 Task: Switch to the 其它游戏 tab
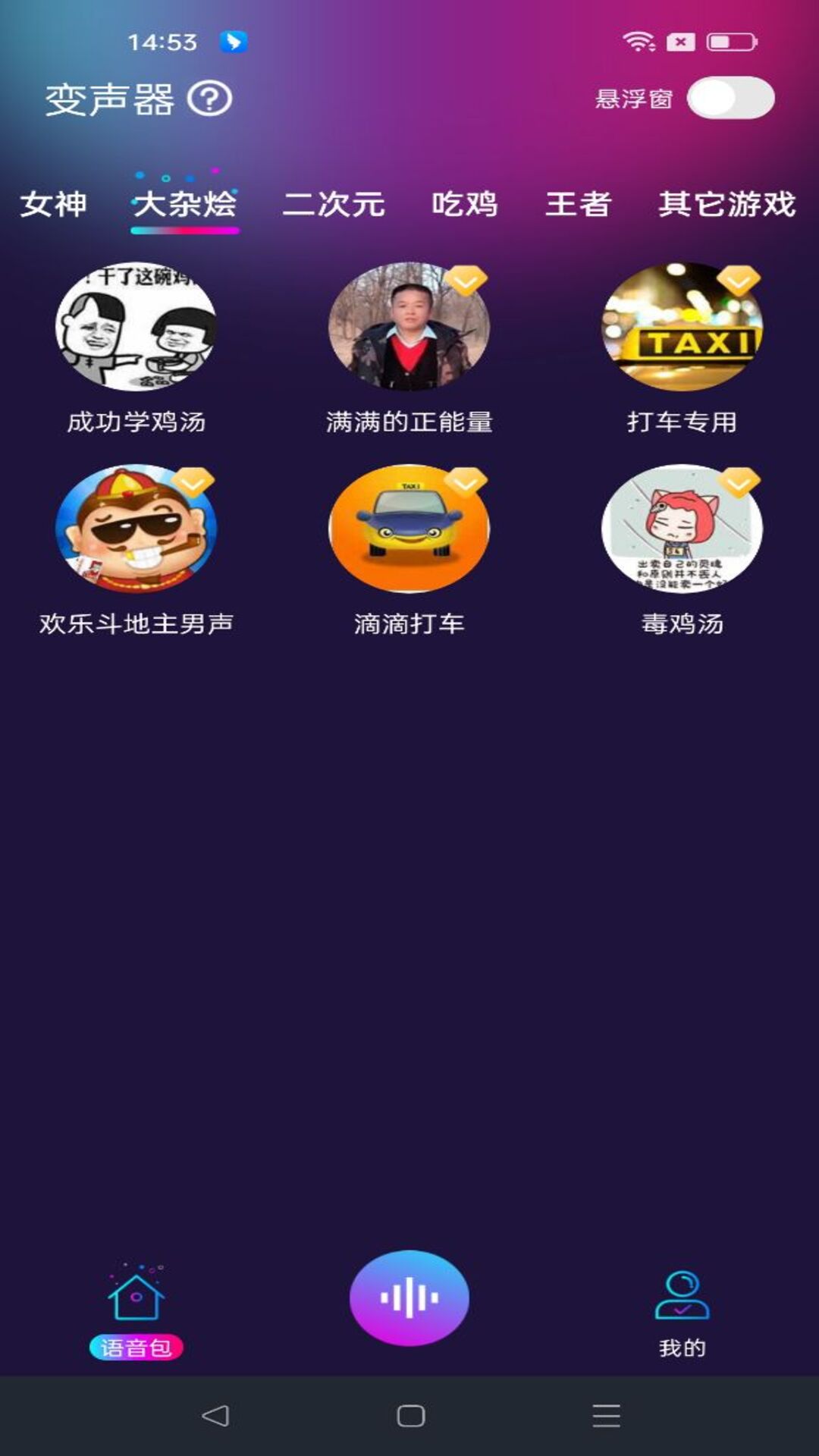pyautogui.click(x=726, y=204)
